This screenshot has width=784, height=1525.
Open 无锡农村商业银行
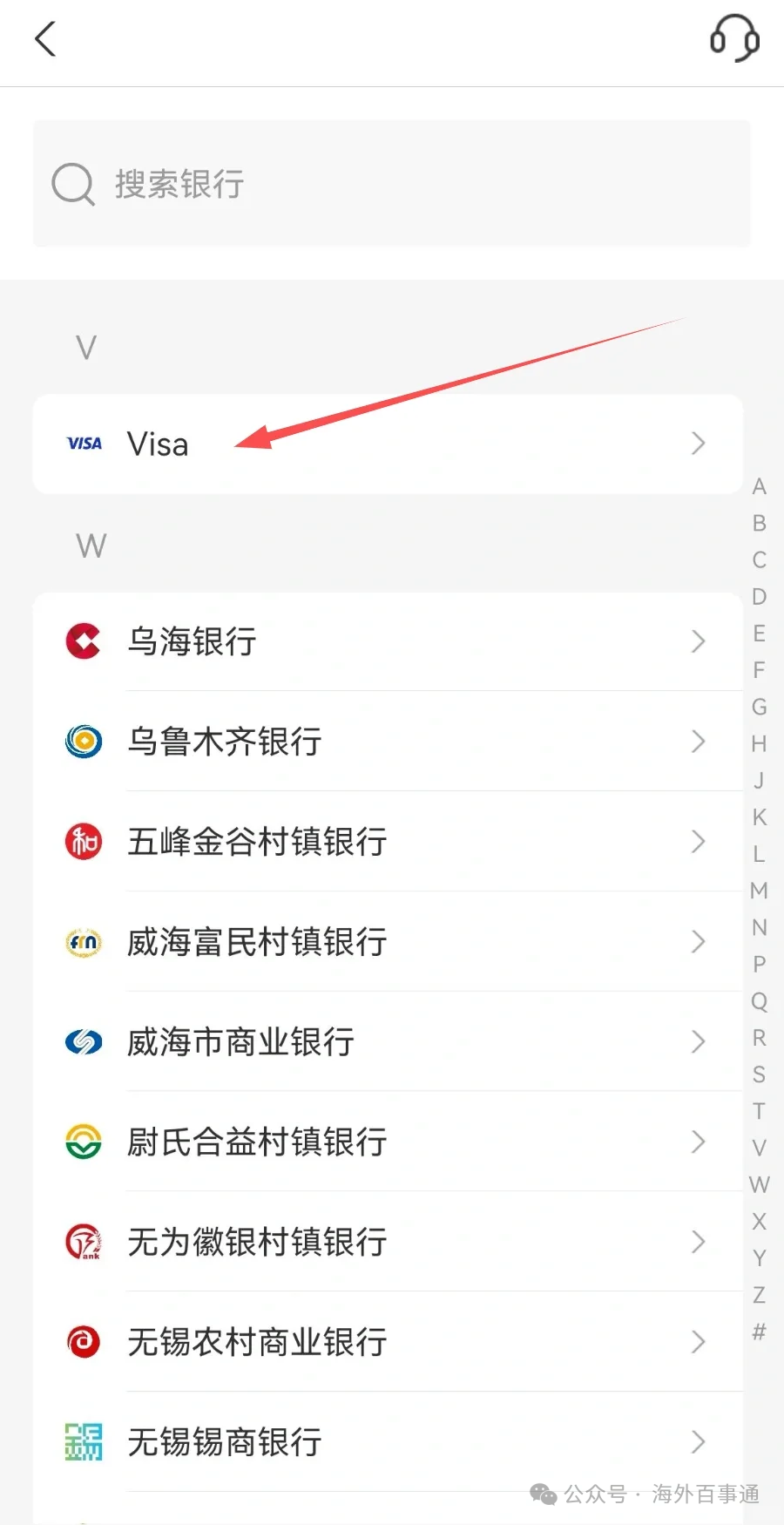tap(388, 1343)
